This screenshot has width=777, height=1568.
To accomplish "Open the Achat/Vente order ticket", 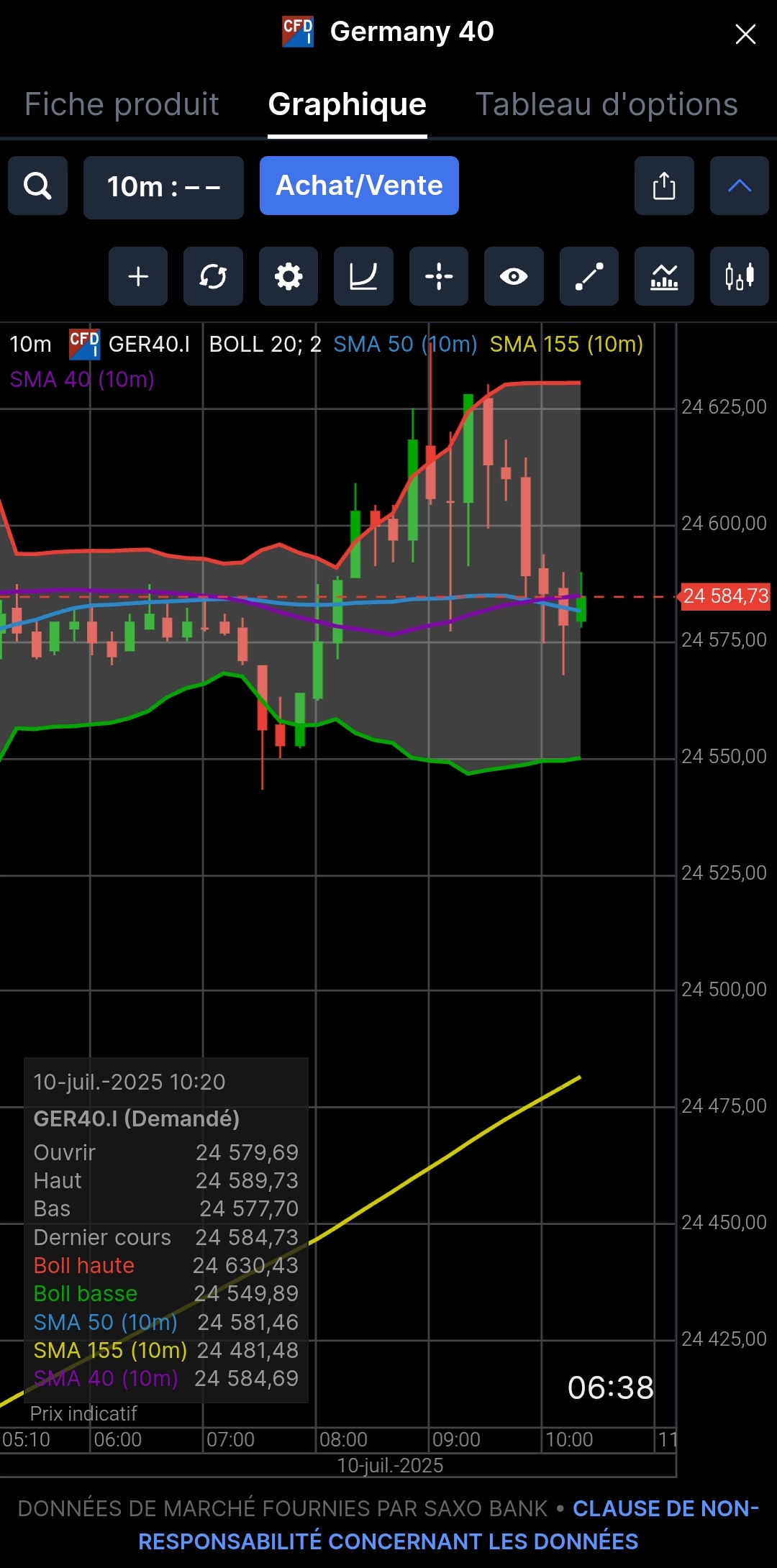I will (359, 186).
